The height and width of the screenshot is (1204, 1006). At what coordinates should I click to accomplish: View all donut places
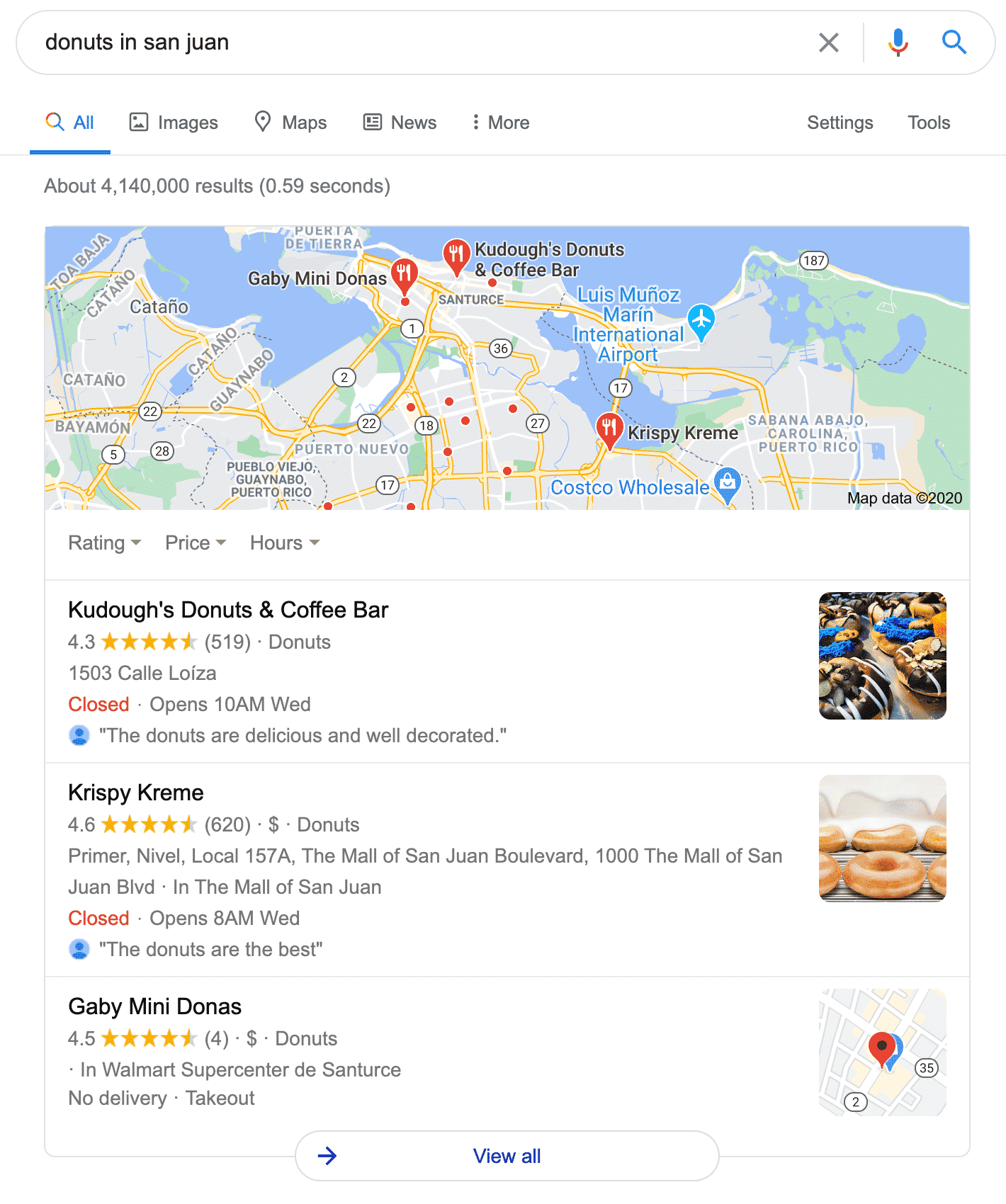[507, 1156]
